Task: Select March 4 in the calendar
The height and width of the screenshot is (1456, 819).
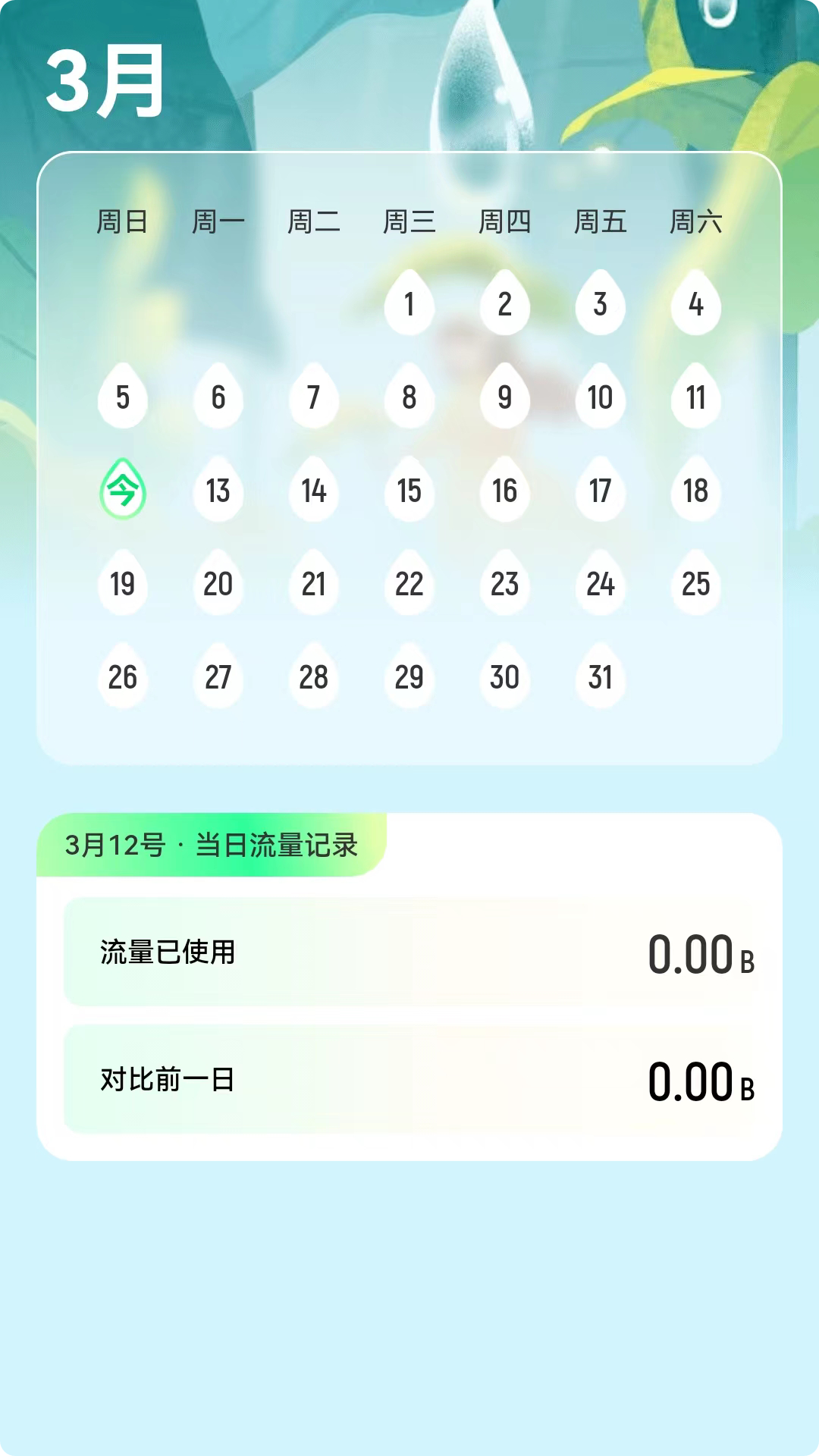Action: pos(696,303)
